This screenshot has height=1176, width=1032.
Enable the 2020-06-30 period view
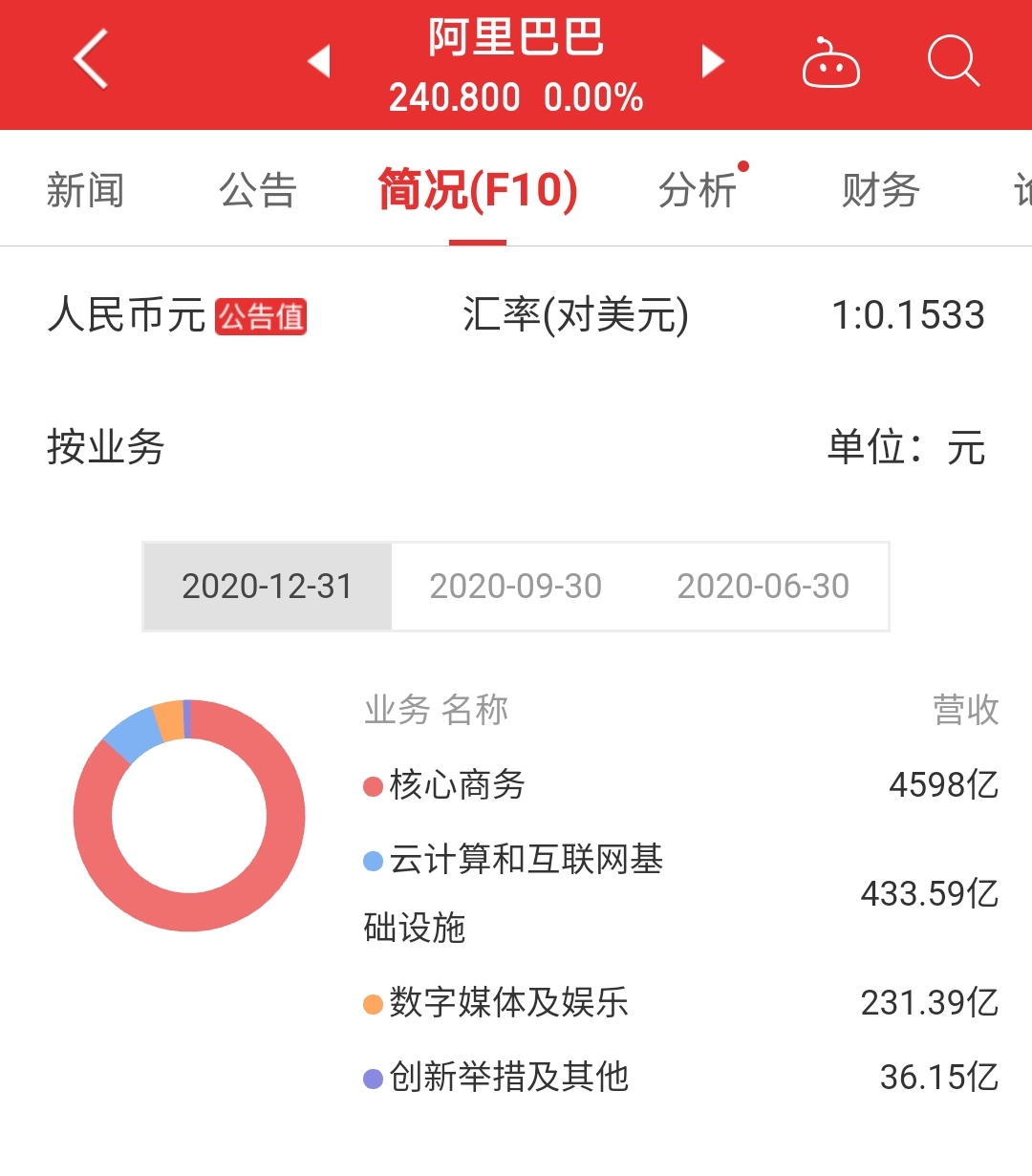pos(762,587)
